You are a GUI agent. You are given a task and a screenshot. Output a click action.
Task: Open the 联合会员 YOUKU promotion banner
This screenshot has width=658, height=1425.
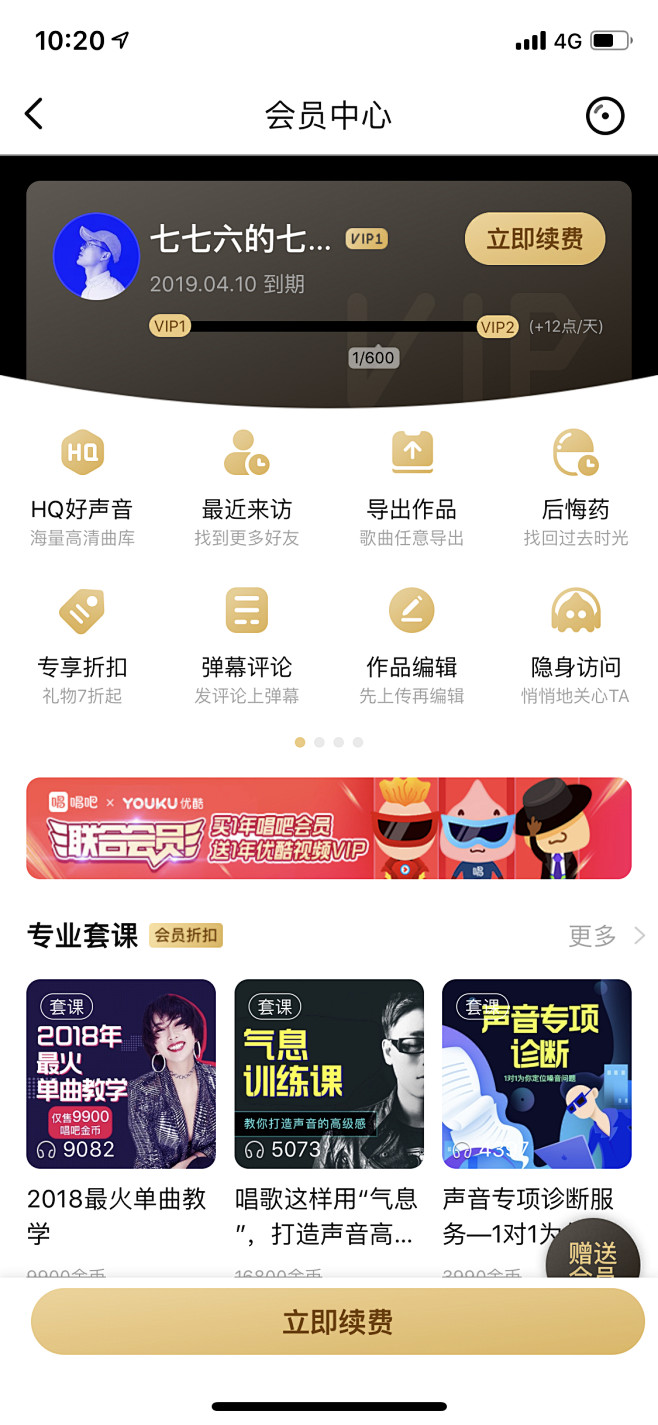pos(329,828)
